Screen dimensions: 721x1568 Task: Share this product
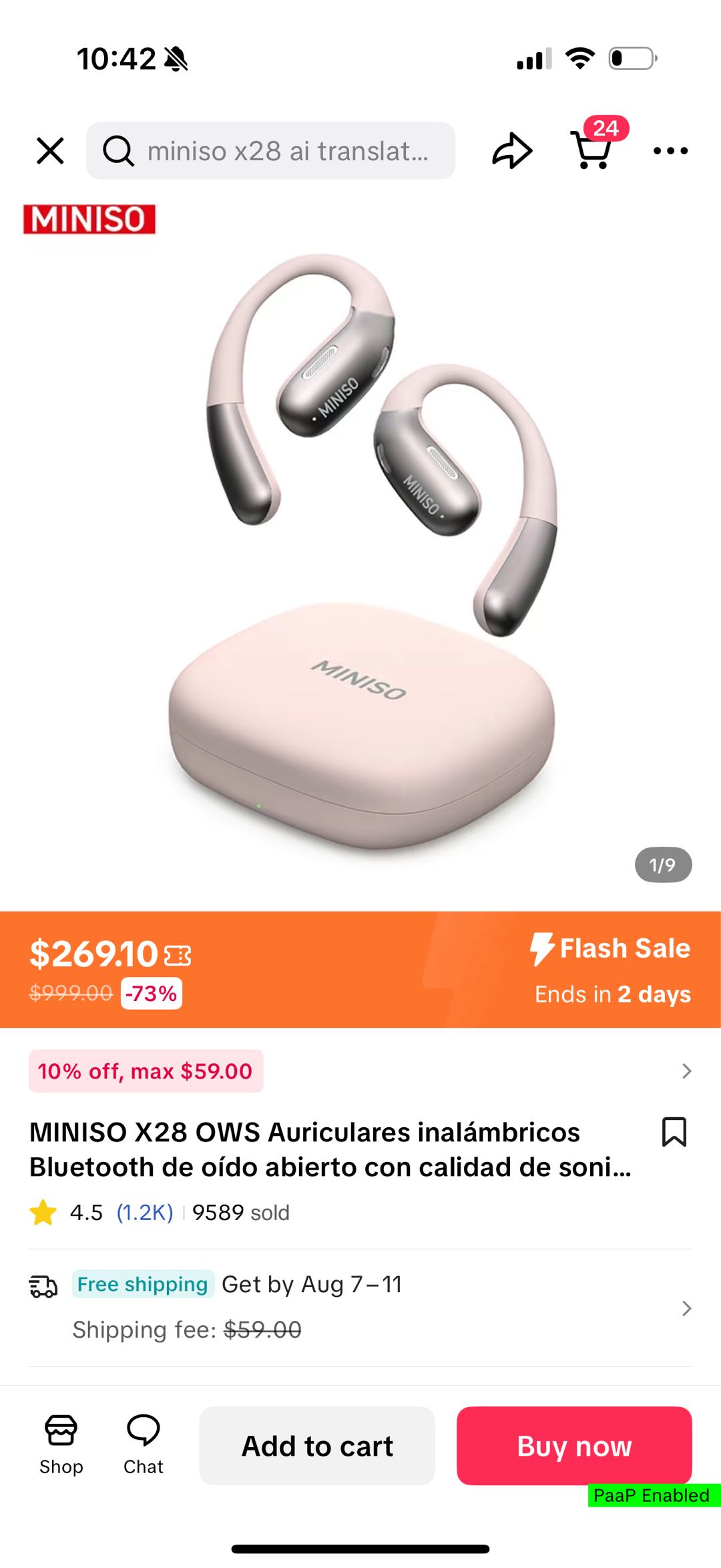point(512,151)
